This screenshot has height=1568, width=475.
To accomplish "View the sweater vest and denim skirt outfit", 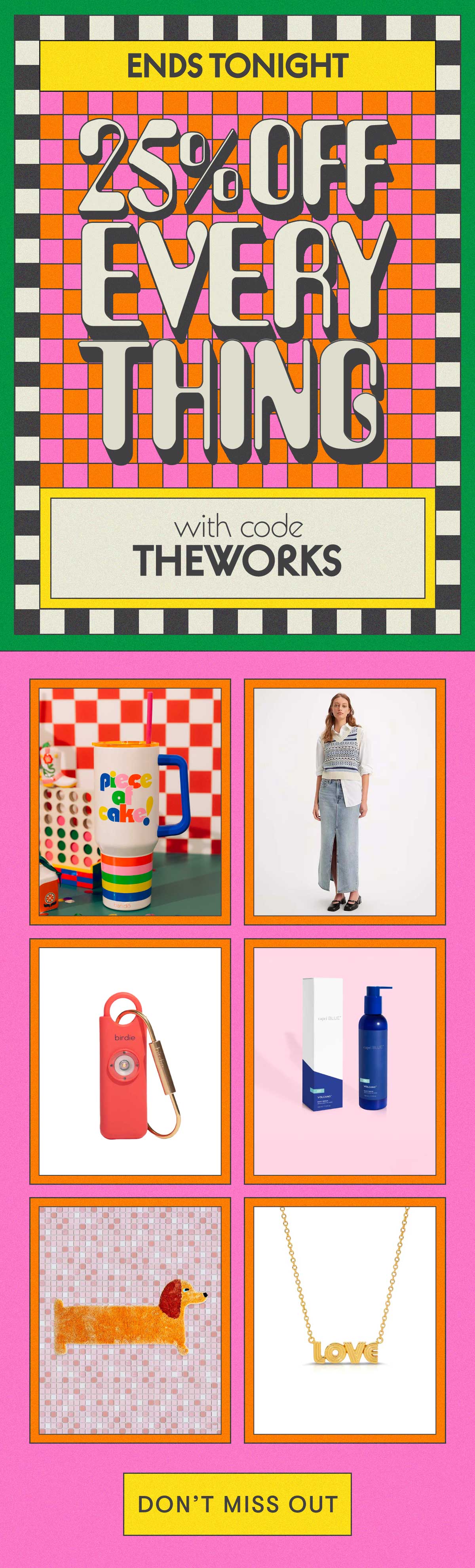I will point(344,802).
